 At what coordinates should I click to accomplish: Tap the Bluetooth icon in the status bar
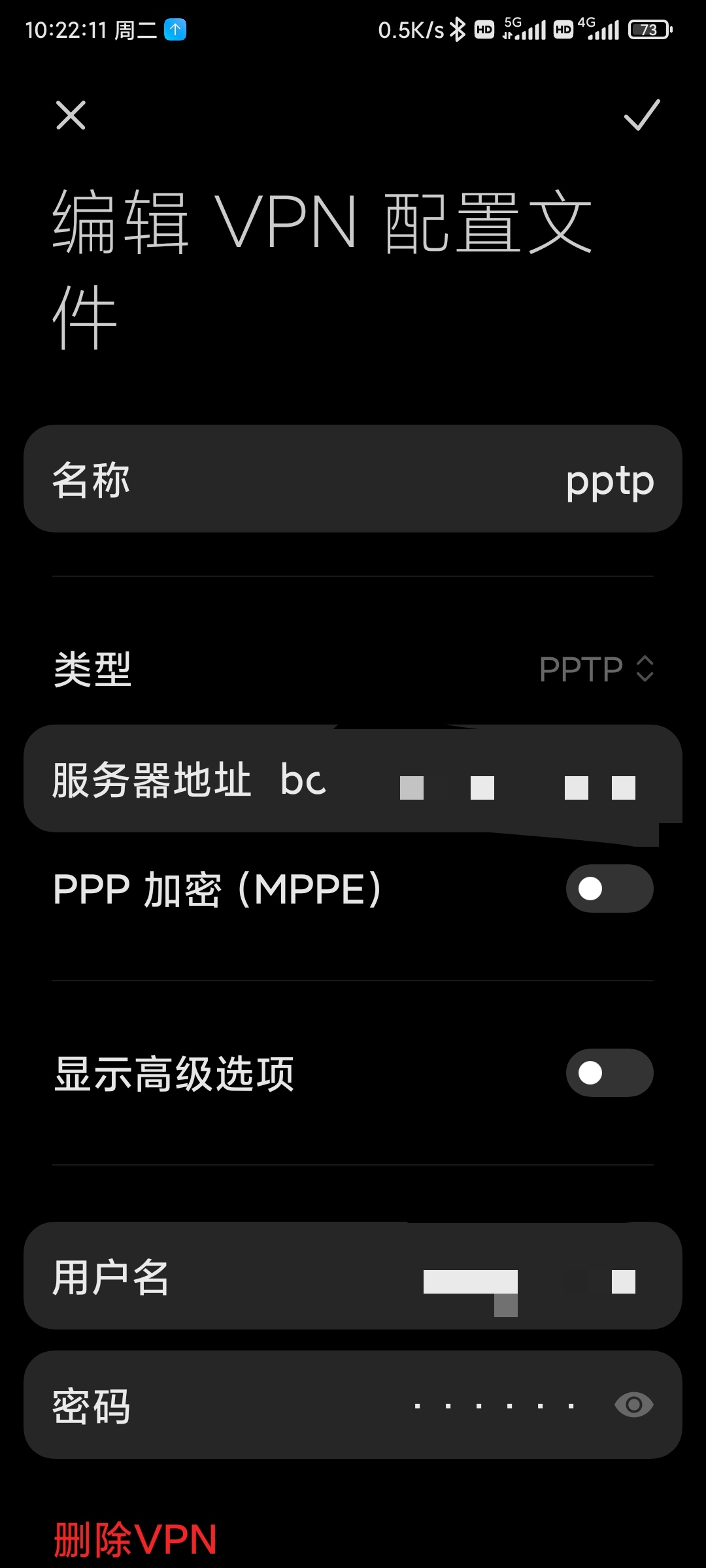point(458,29)
